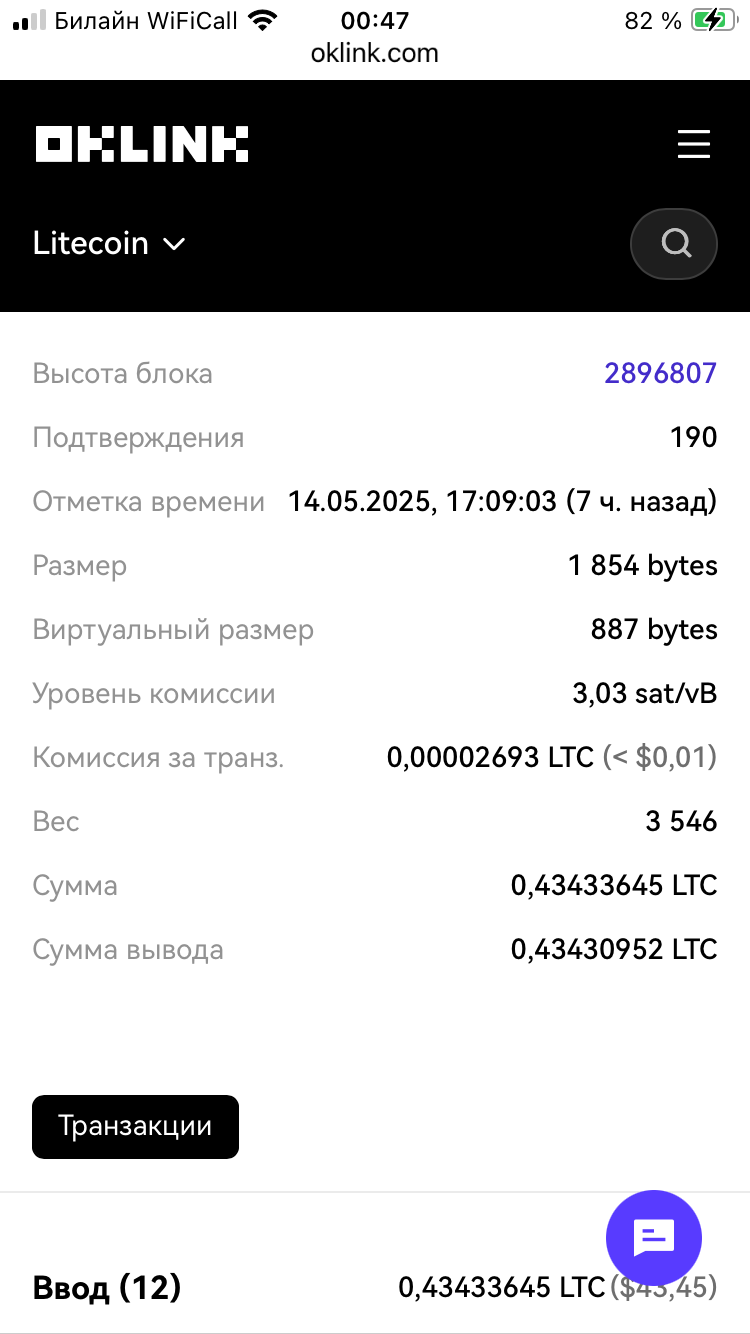Open the hamburger menu

694,144
